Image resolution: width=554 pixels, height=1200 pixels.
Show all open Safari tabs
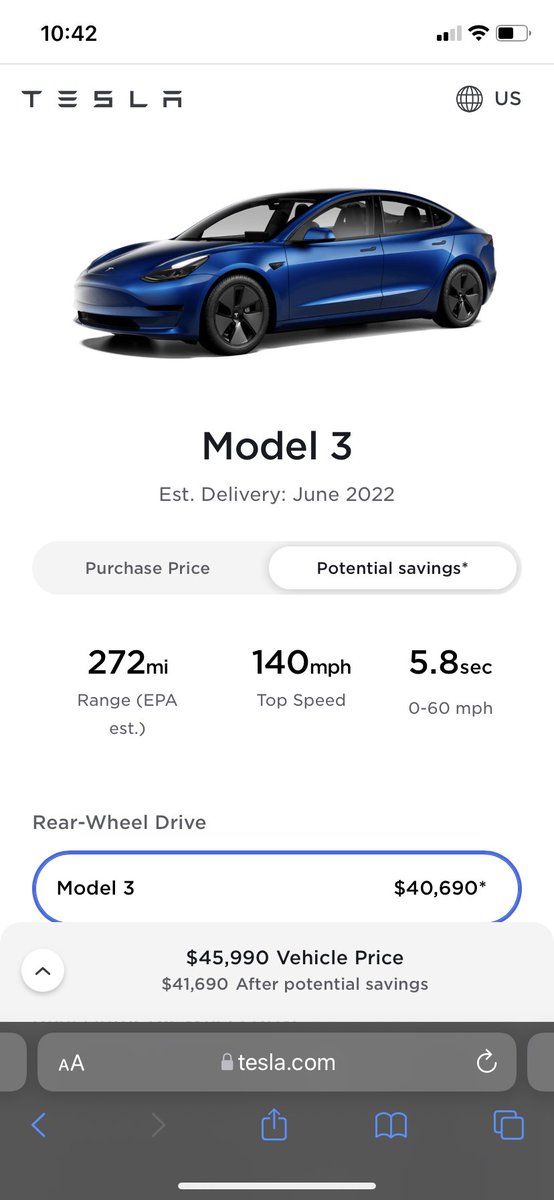pyautogui.click(x=508, y=1125)
